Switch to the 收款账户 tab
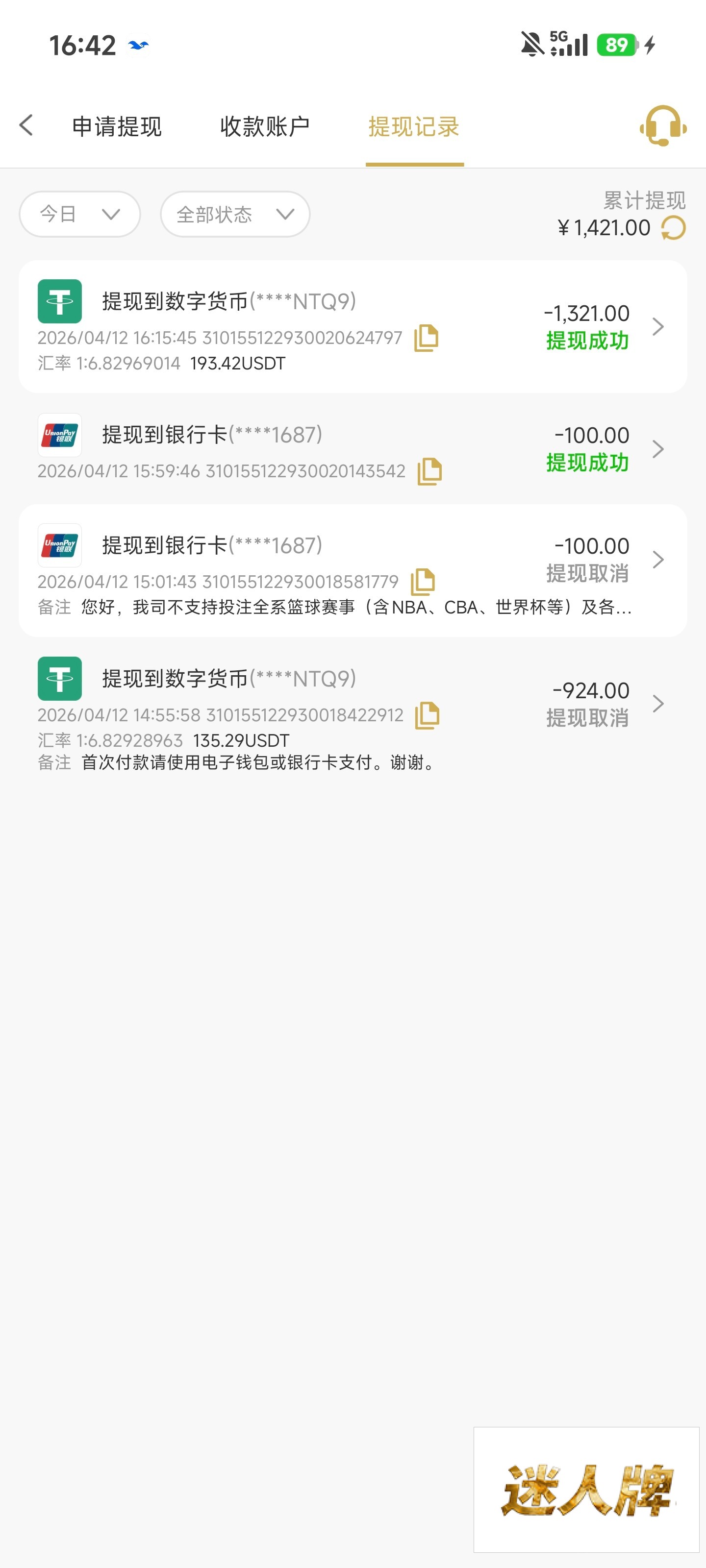706x1568 pixels. point(265,126)
